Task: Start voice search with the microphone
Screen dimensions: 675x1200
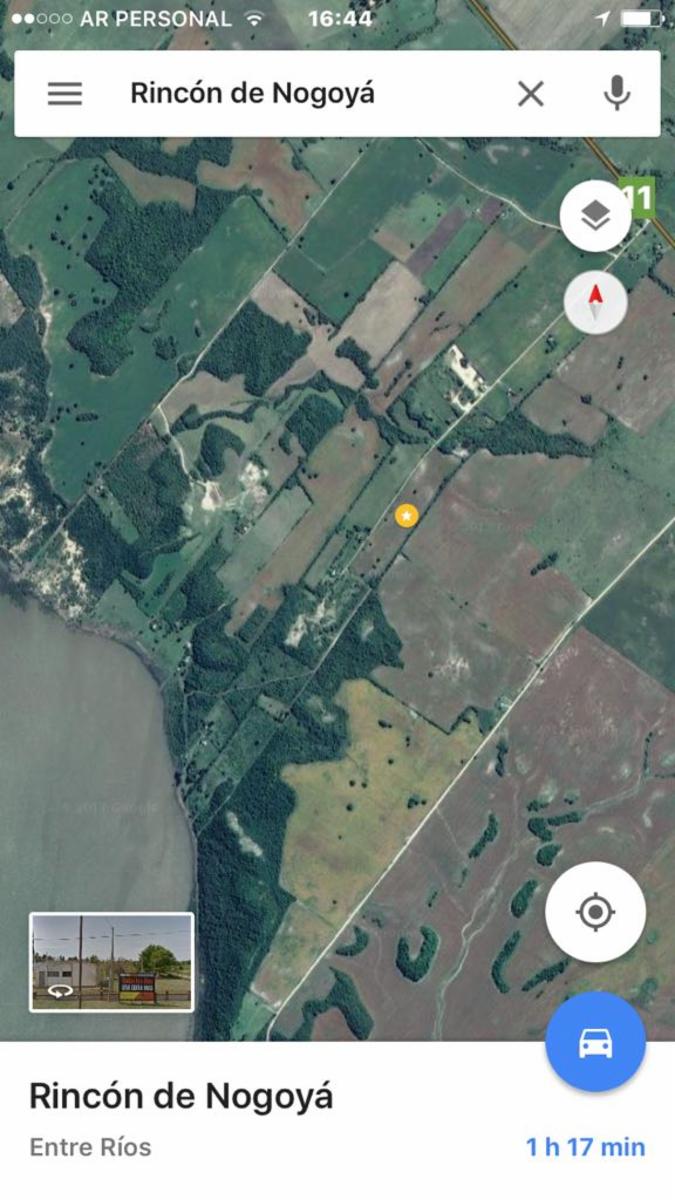Action: (617, 94)
